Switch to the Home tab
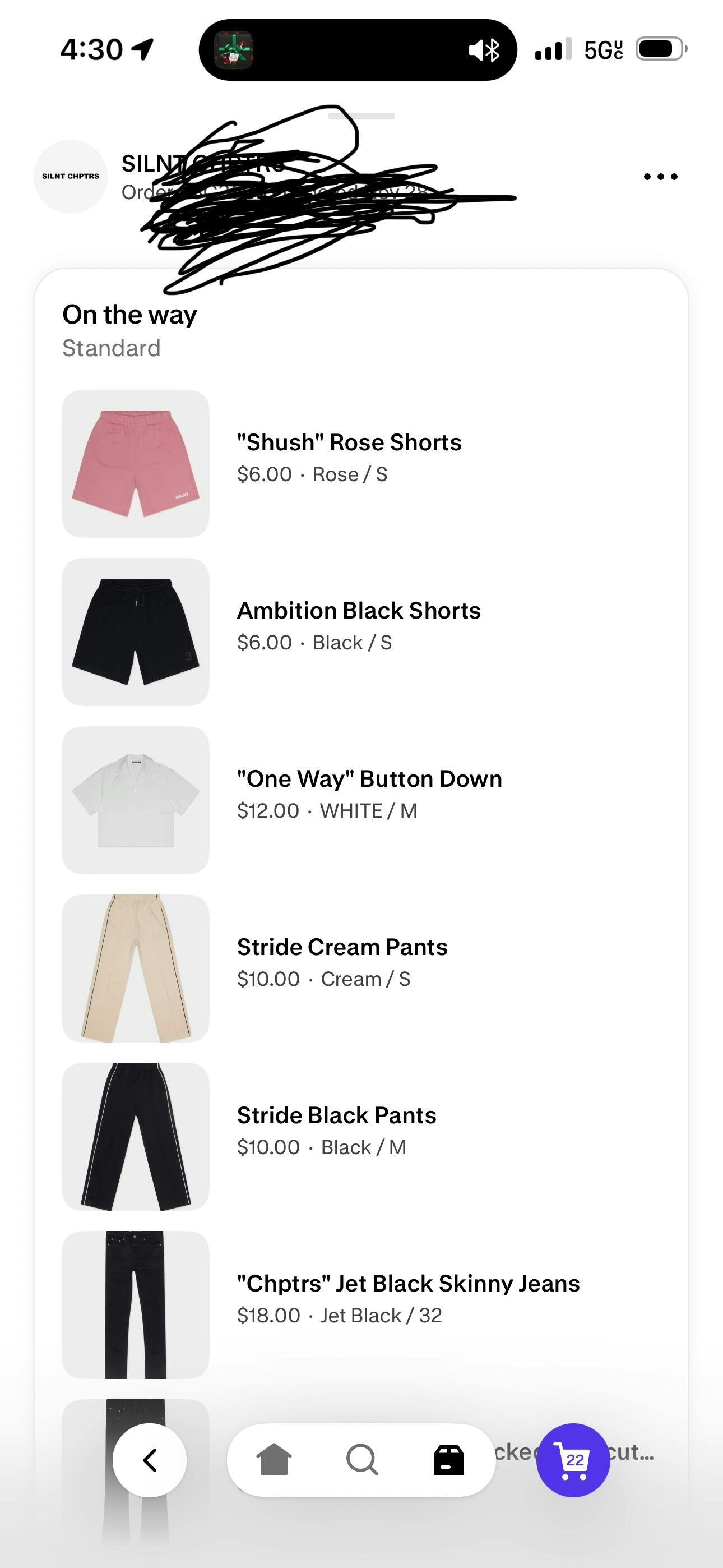The height and width of the screenshot is (1568, 723). pos(274,1460)
